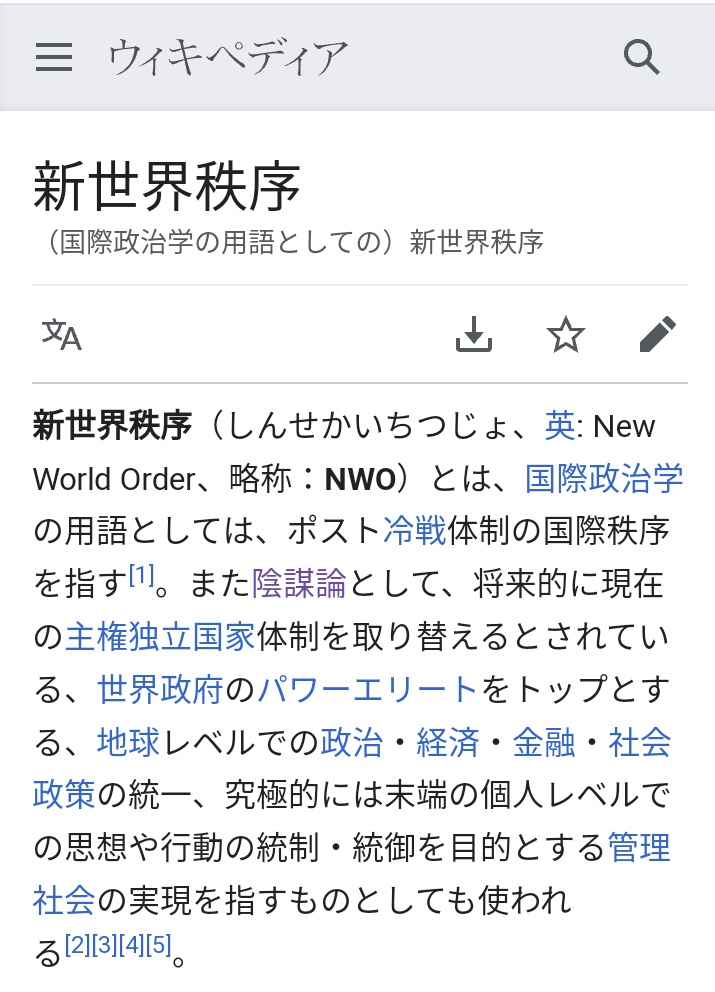Tap the ウィキペディア site title
The image size is (715, 992).
click(x=228, y=57)
